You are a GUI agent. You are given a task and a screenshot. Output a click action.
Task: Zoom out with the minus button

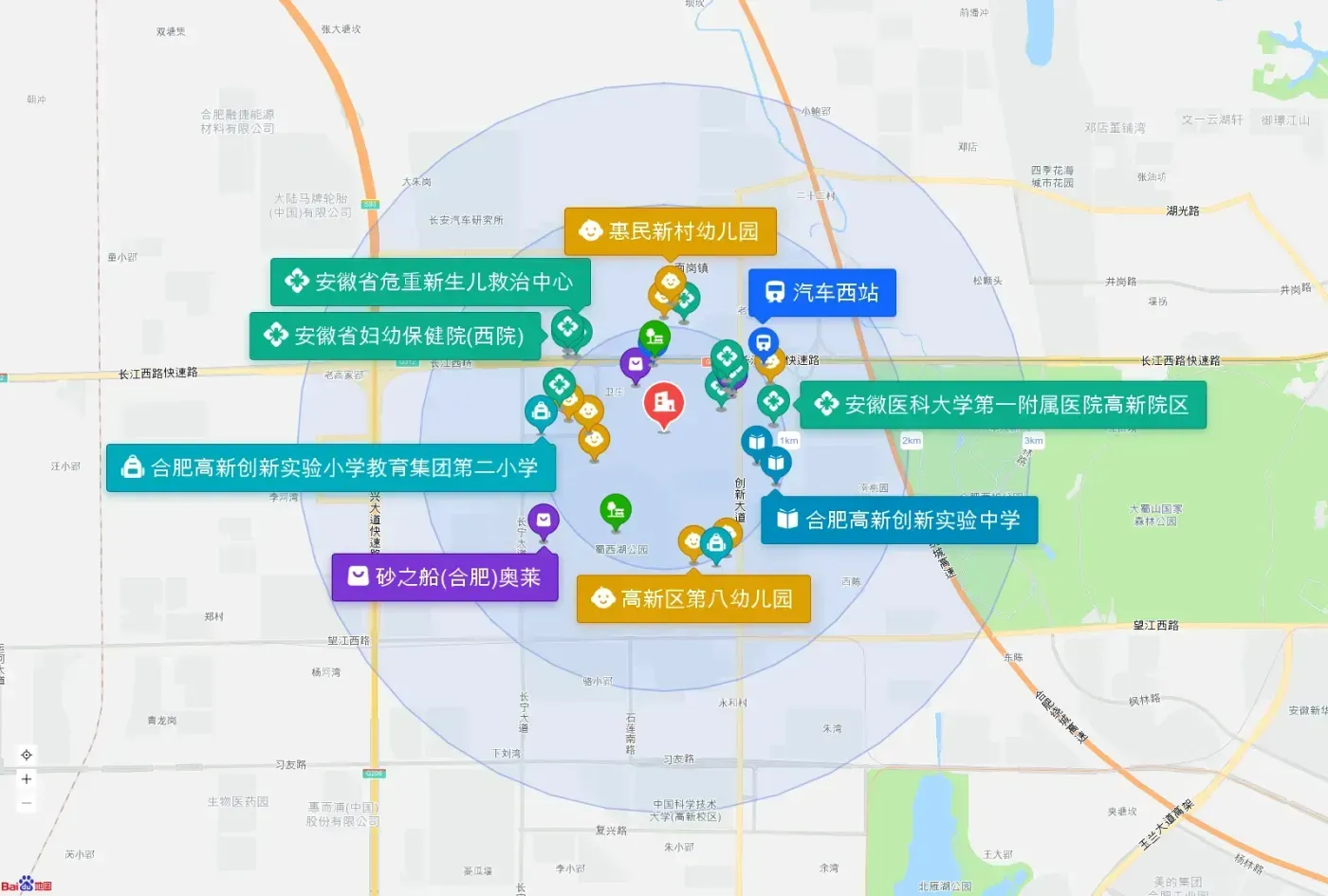[27, 803]
